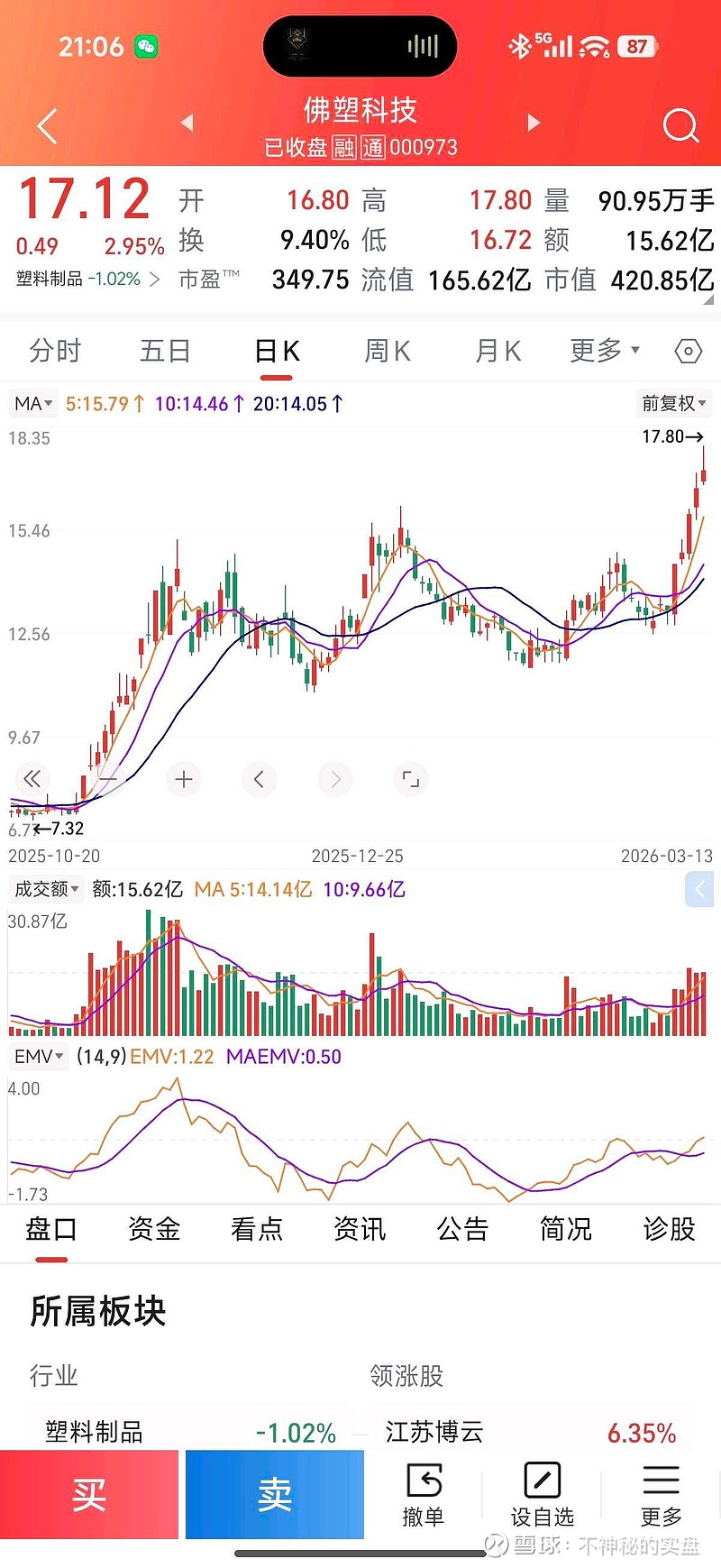The image size is (721, 1568).
Task: Open the EMV indicator dropdown
Action: point(38,1056)
